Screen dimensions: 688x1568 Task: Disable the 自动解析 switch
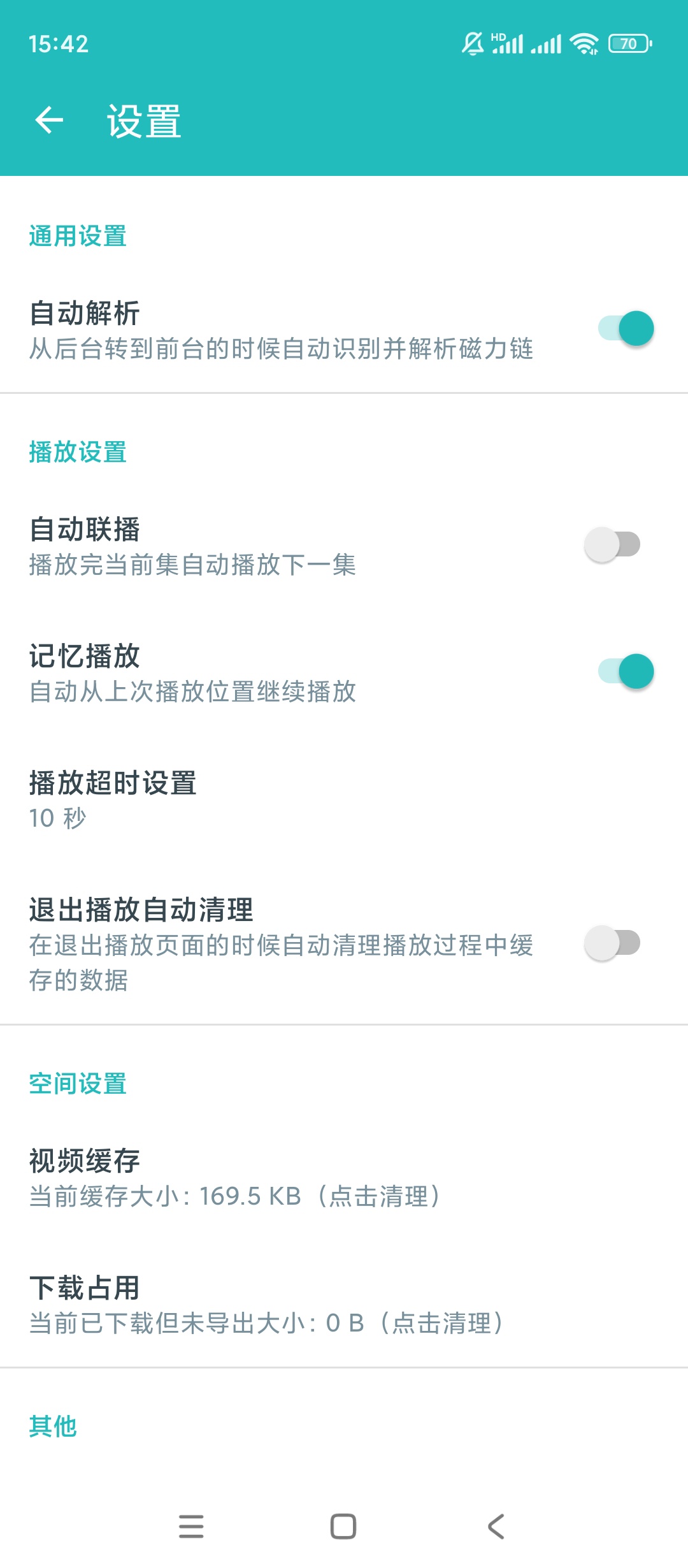626,329
